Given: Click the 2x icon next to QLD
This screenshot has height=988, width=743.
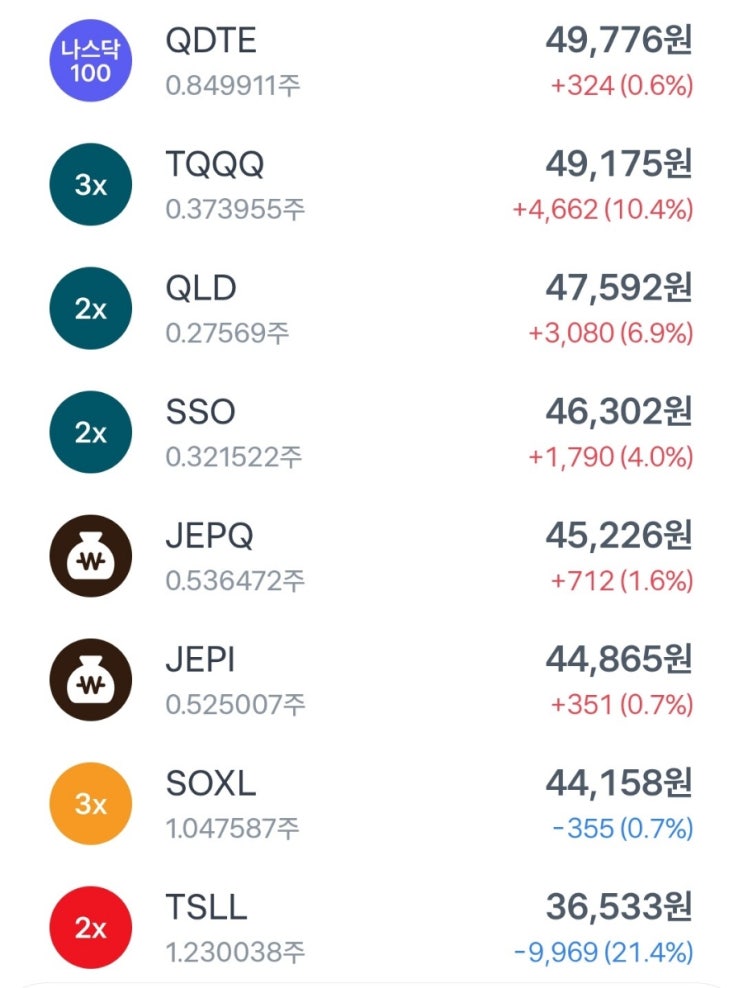Looking at the screenshot, I should click(x=90, y=308).
